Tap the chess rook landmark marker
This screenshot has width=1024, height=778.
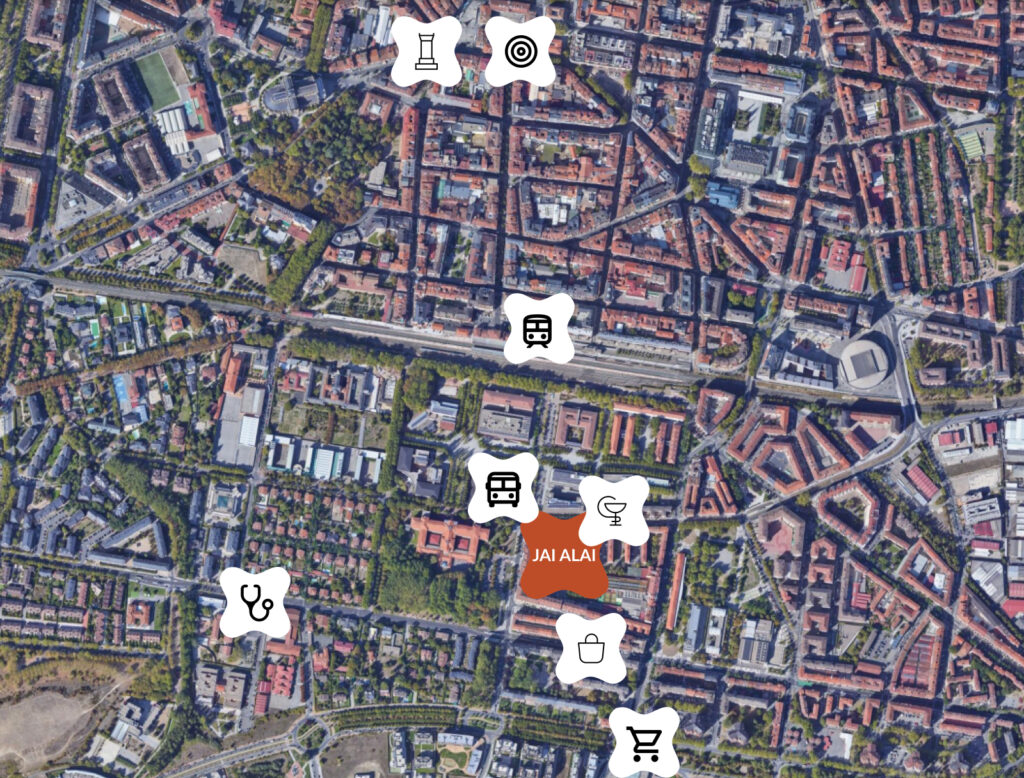click(426, 51)
